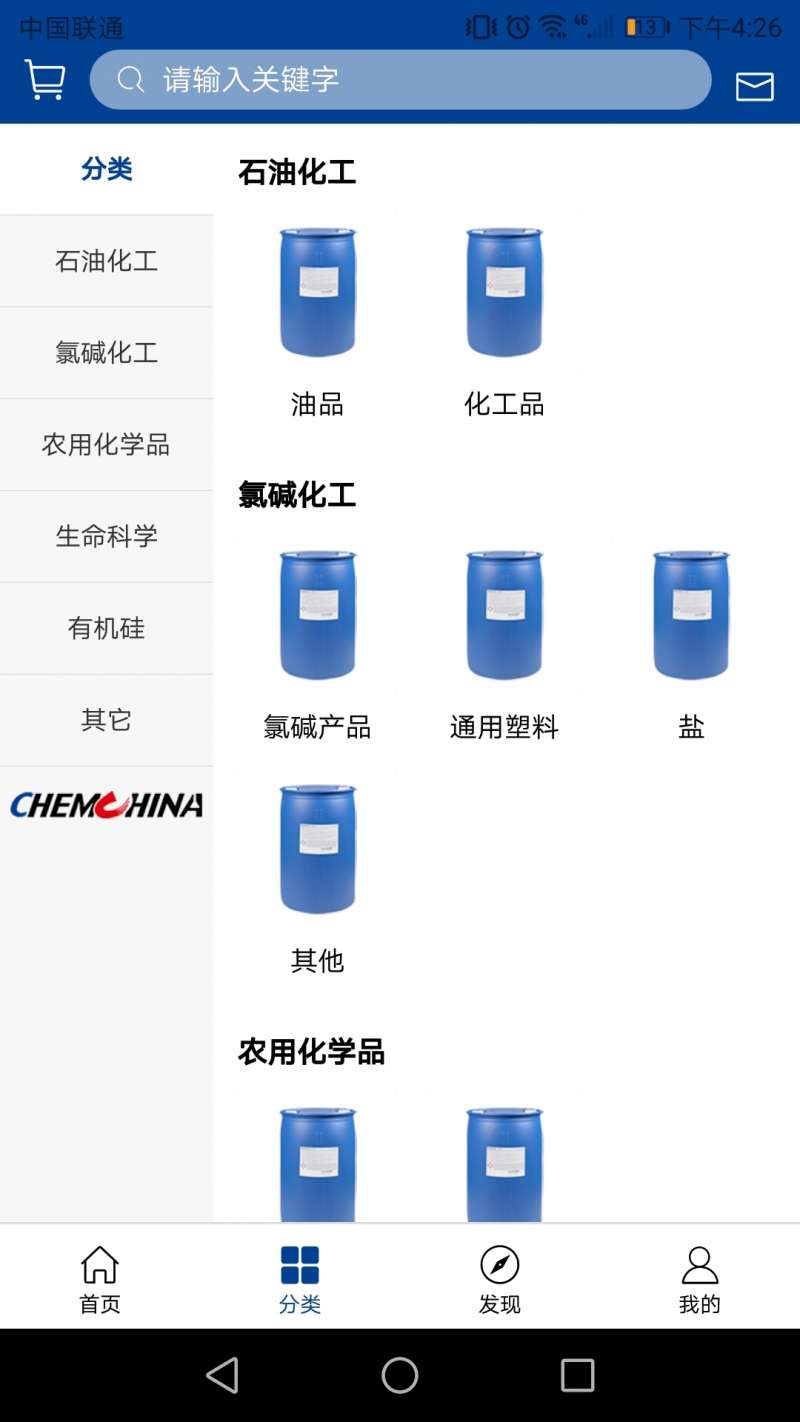Choose the 其它 category
The height and width of the screenshot is (1422, 800).
pyautogui.click(x=106, y=721)
